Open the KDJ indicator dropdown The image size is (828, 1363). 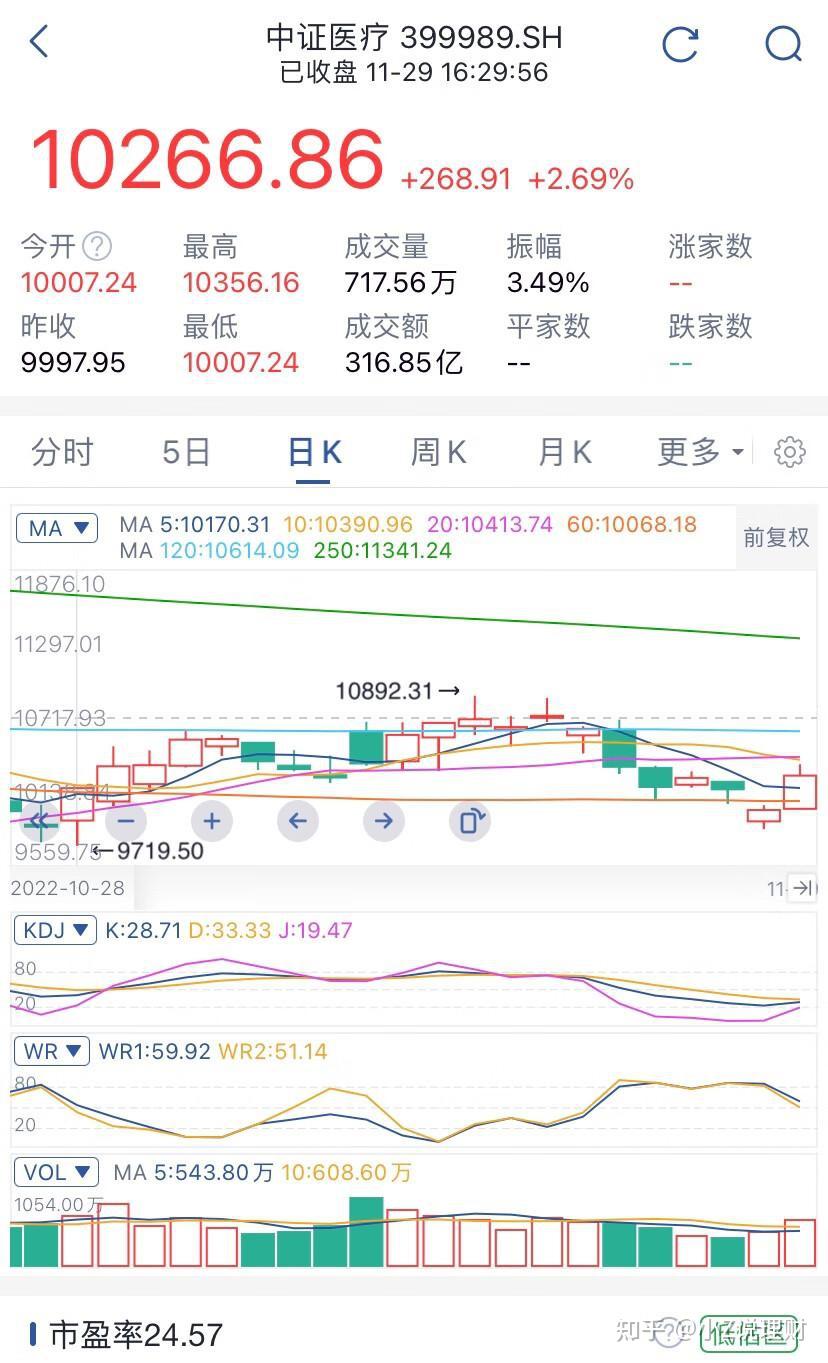pos(55,930)
